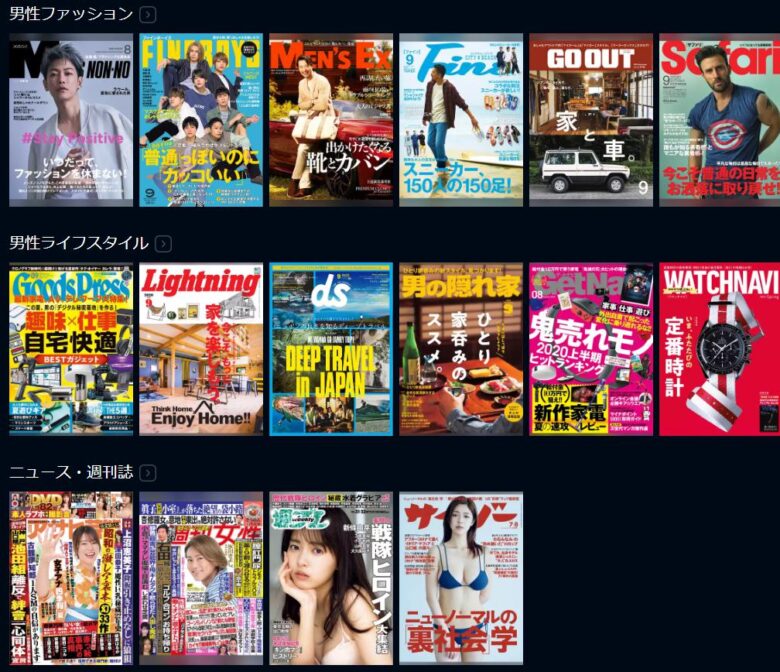Open the サイゾー magazine cover
This screenshot has height=672, width=780.
point(461,578)
